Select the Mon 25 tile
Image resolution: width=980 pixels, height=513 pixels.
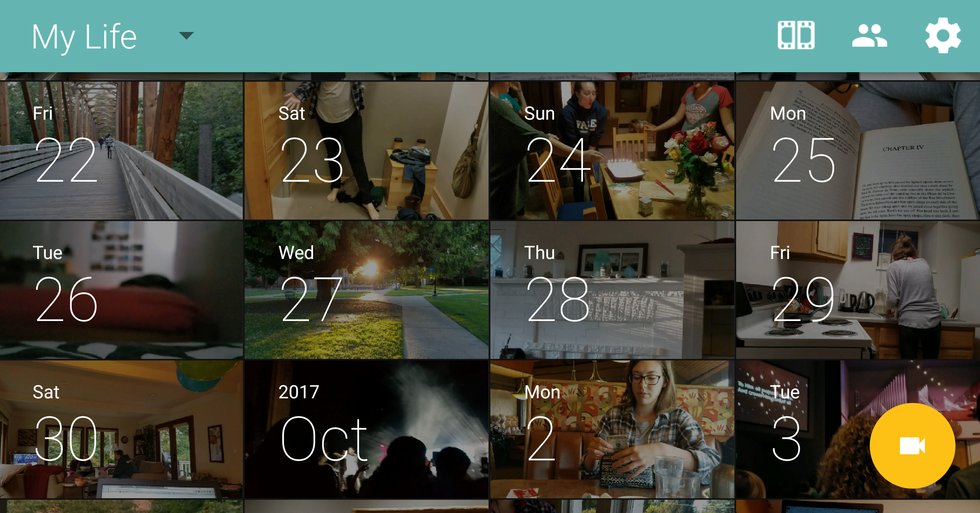point(857,150)
